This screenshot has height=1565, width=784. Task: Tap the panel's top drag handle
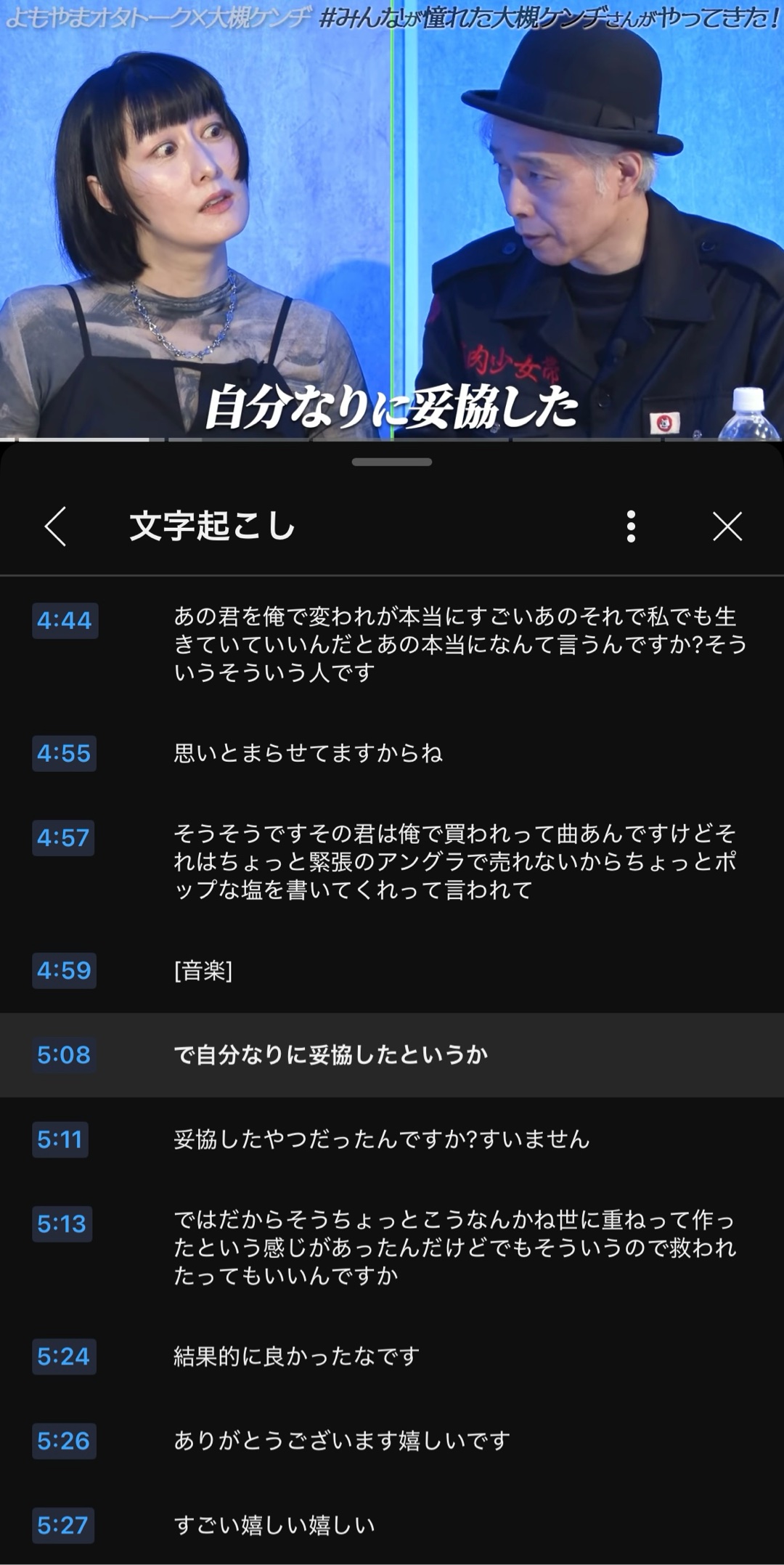tap(392, 462)
